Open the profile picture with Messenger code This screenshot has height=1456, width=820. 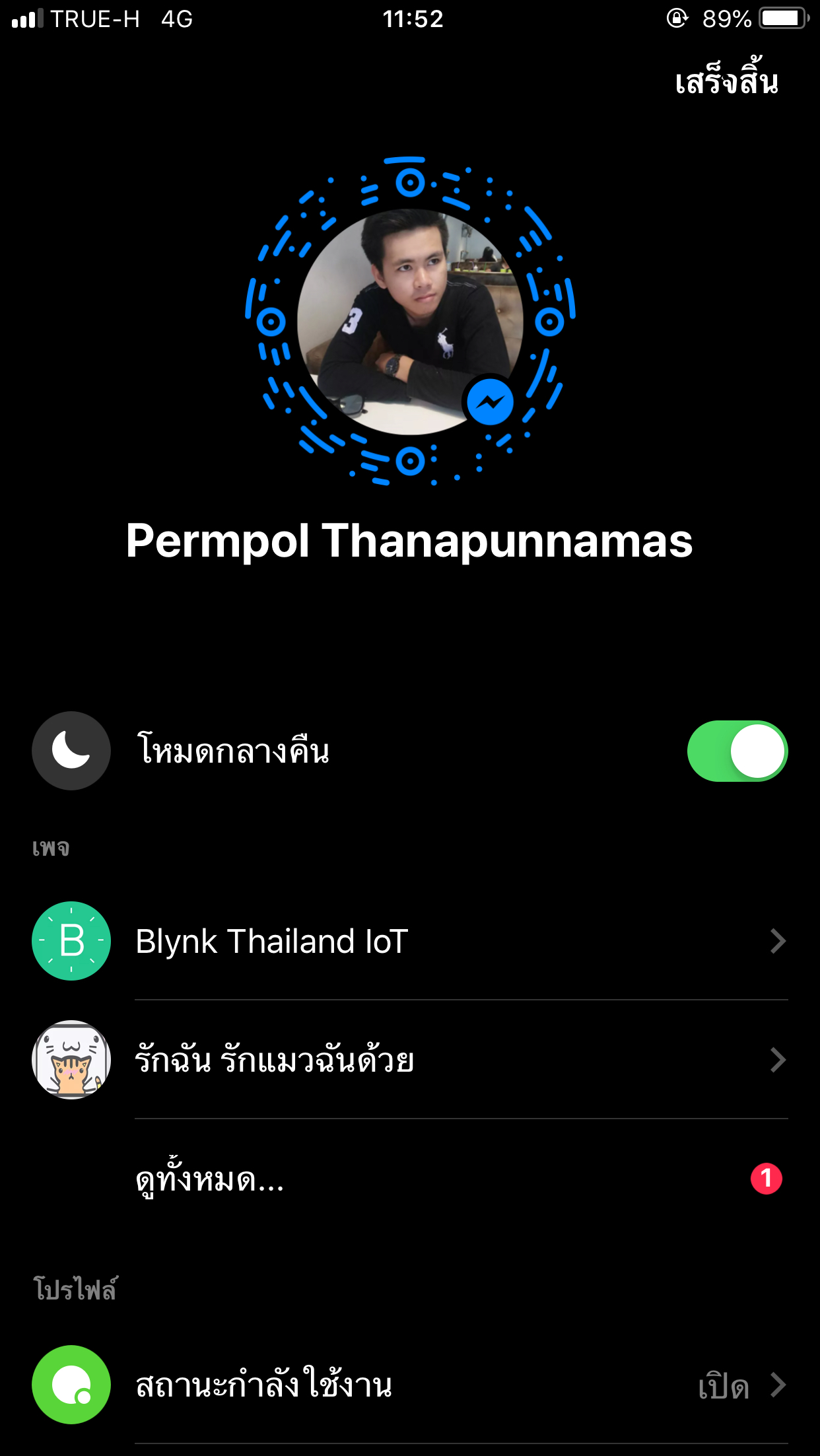point(410,322)
